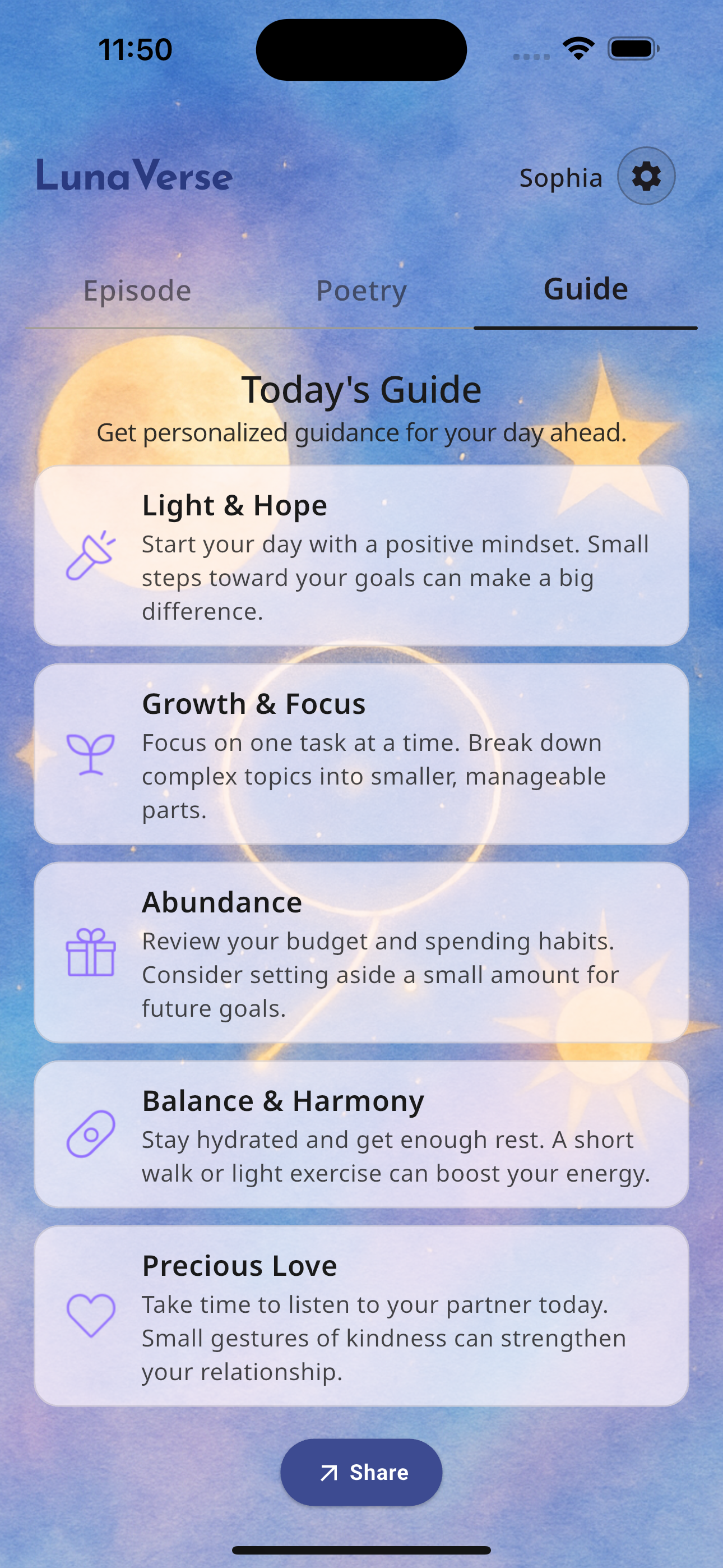Open the Abundance card
Image resolution: width=723 pixels, height=1568 pixels.
point(361,952)
